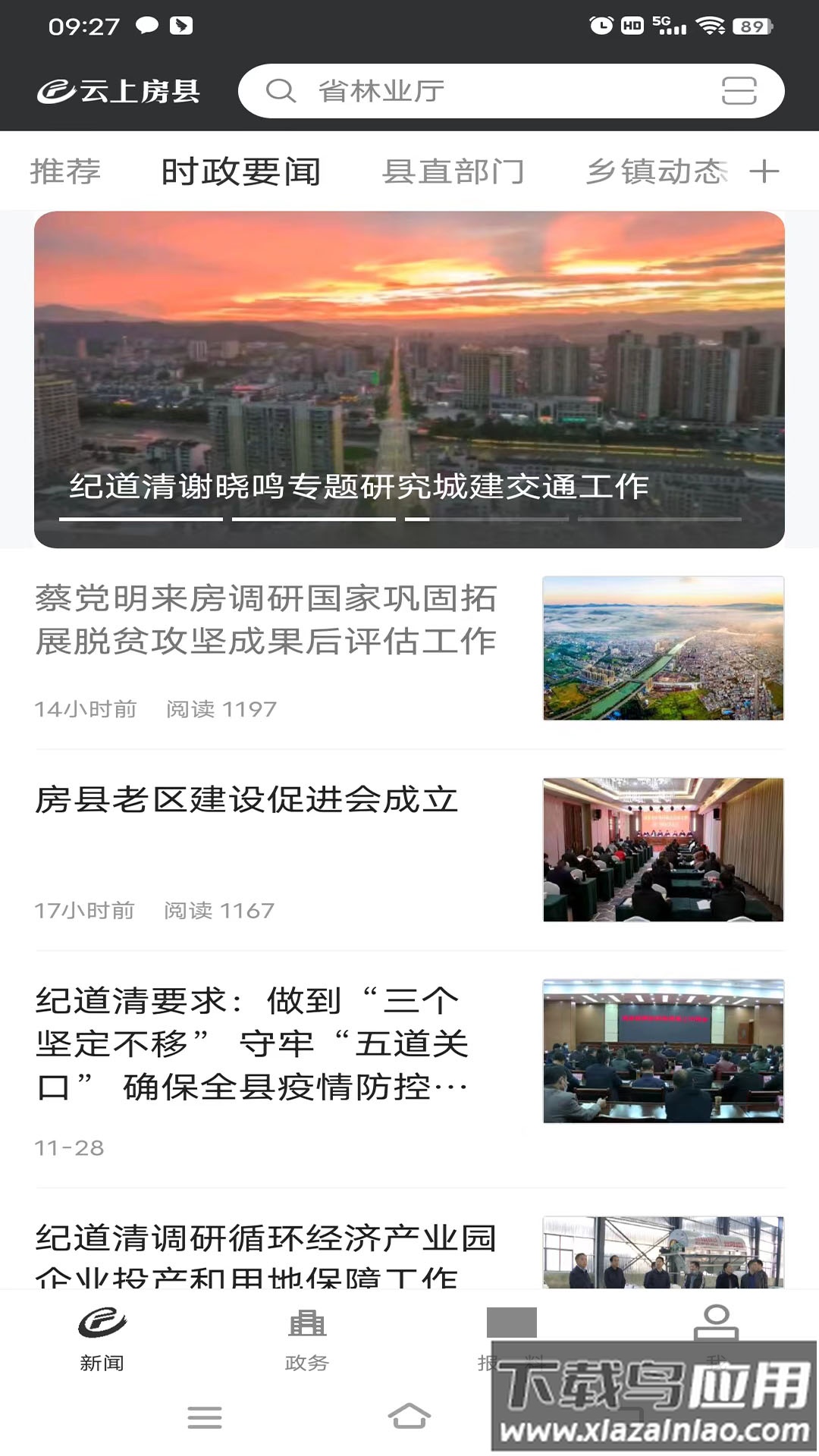Click the search magnifier icon
The image size is (819, 1456).
[282, 91]
